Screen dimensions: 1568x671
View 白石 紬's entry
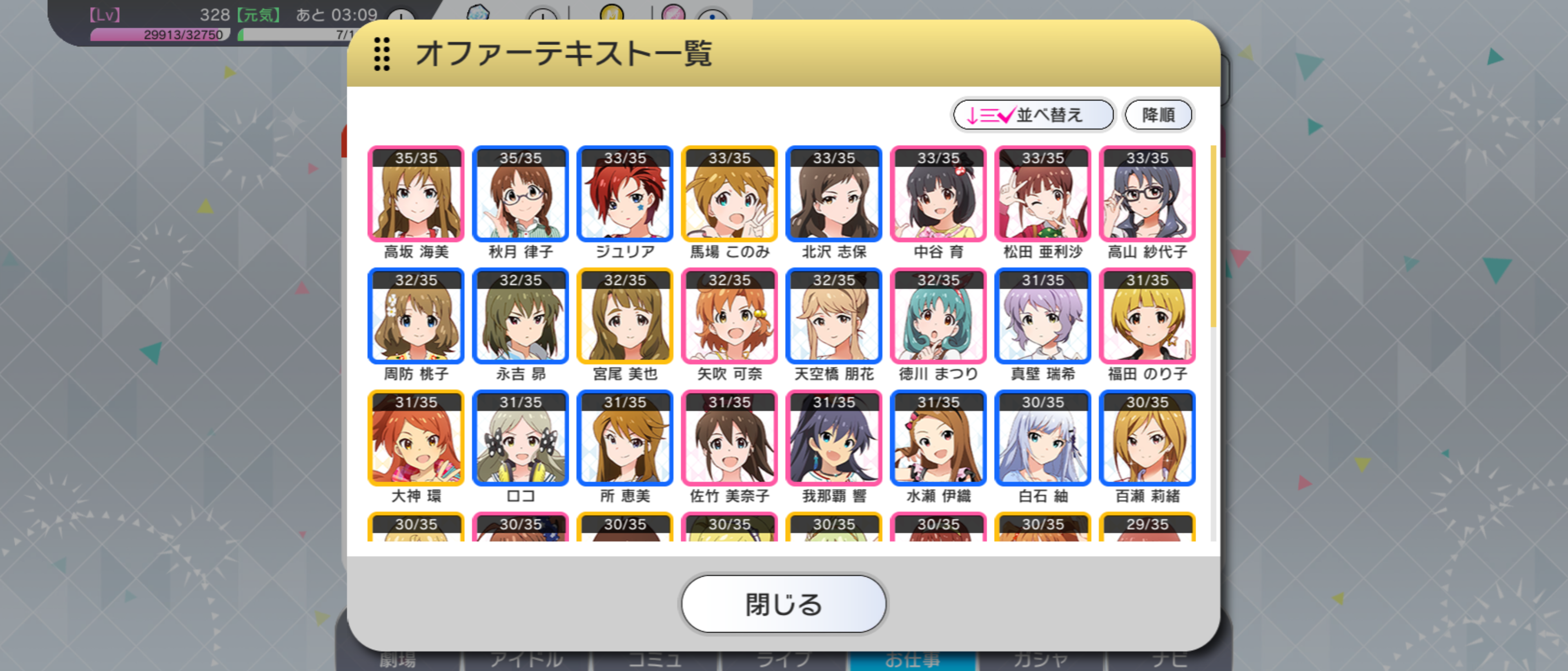tap(1043, 439)
